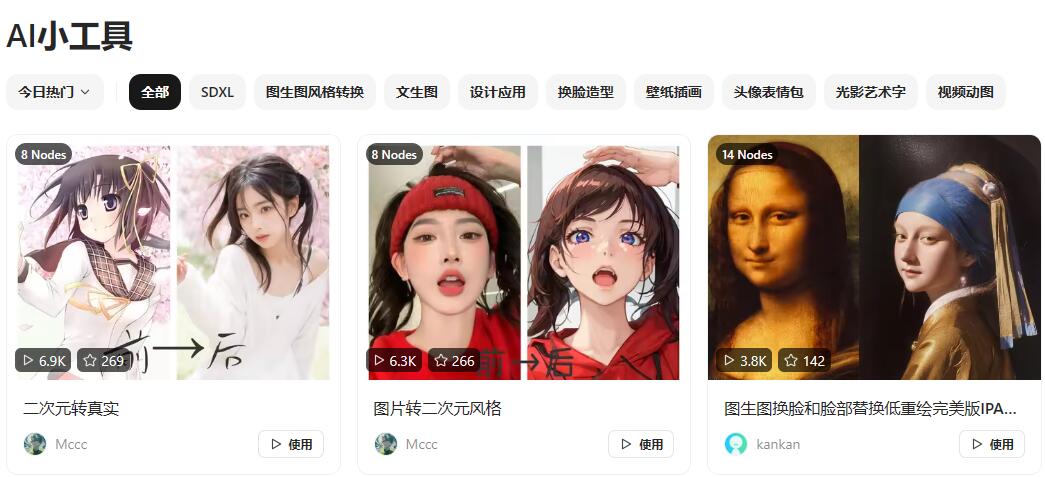Open Mccc's profile under 二次元转真实
The image size is (1045, 477).
70,444
